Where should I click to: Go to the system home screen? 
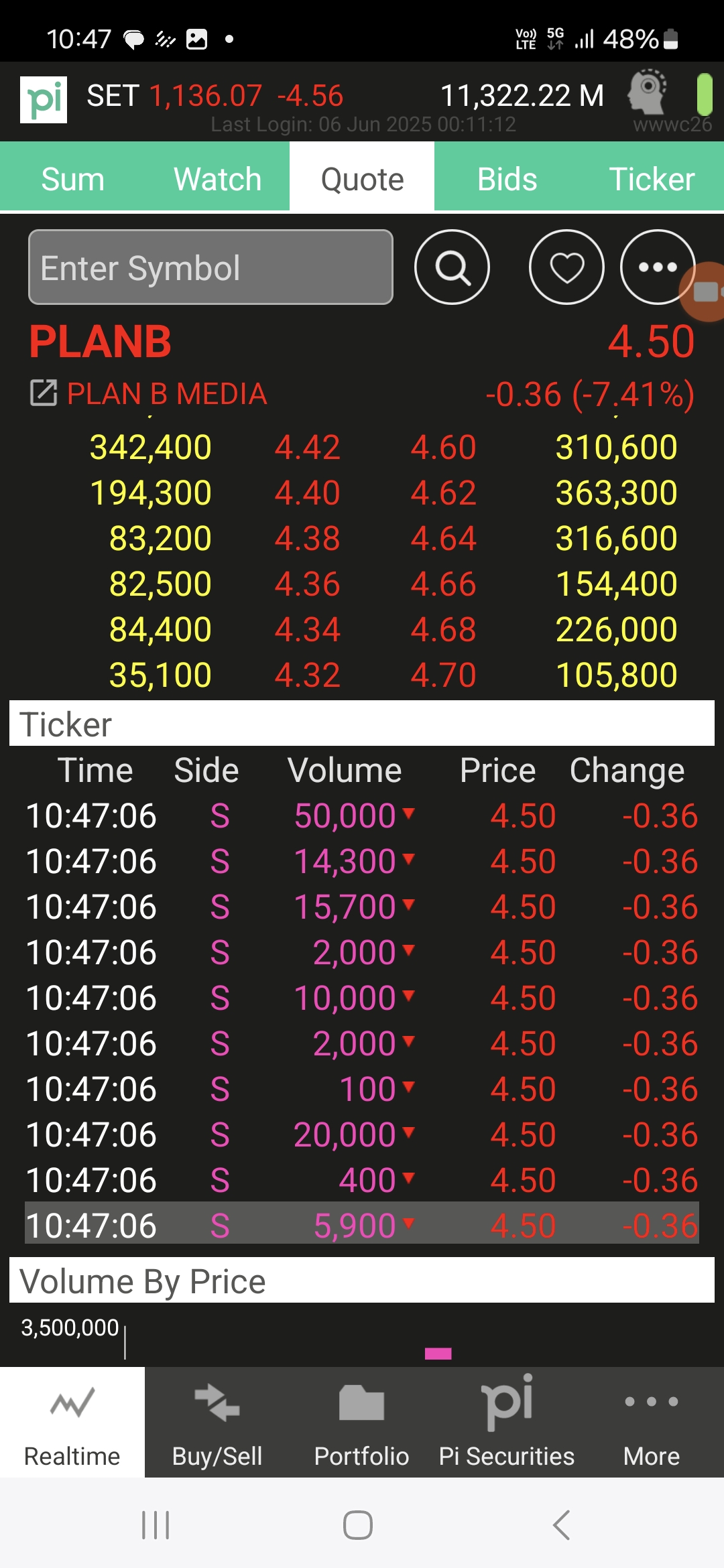pos(358,1525)
